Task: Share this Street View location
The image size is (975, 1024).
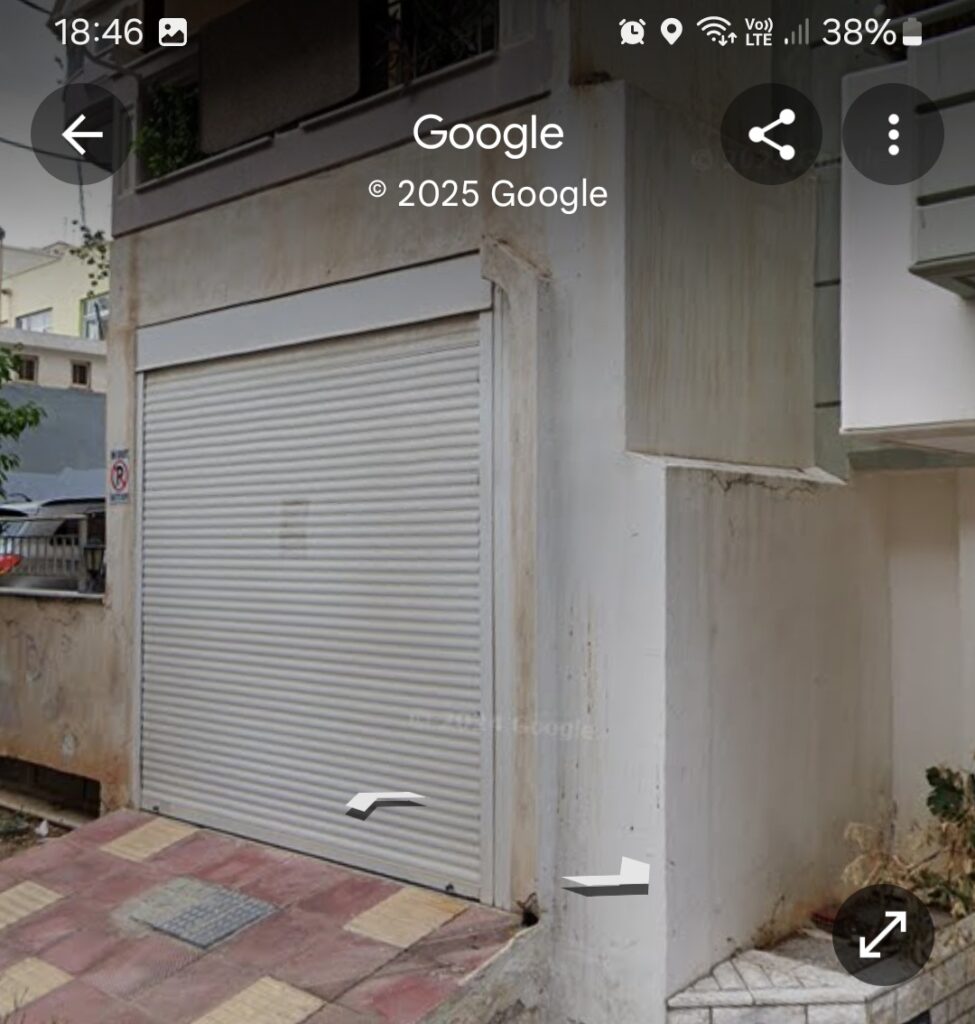Action: point(771,134)
